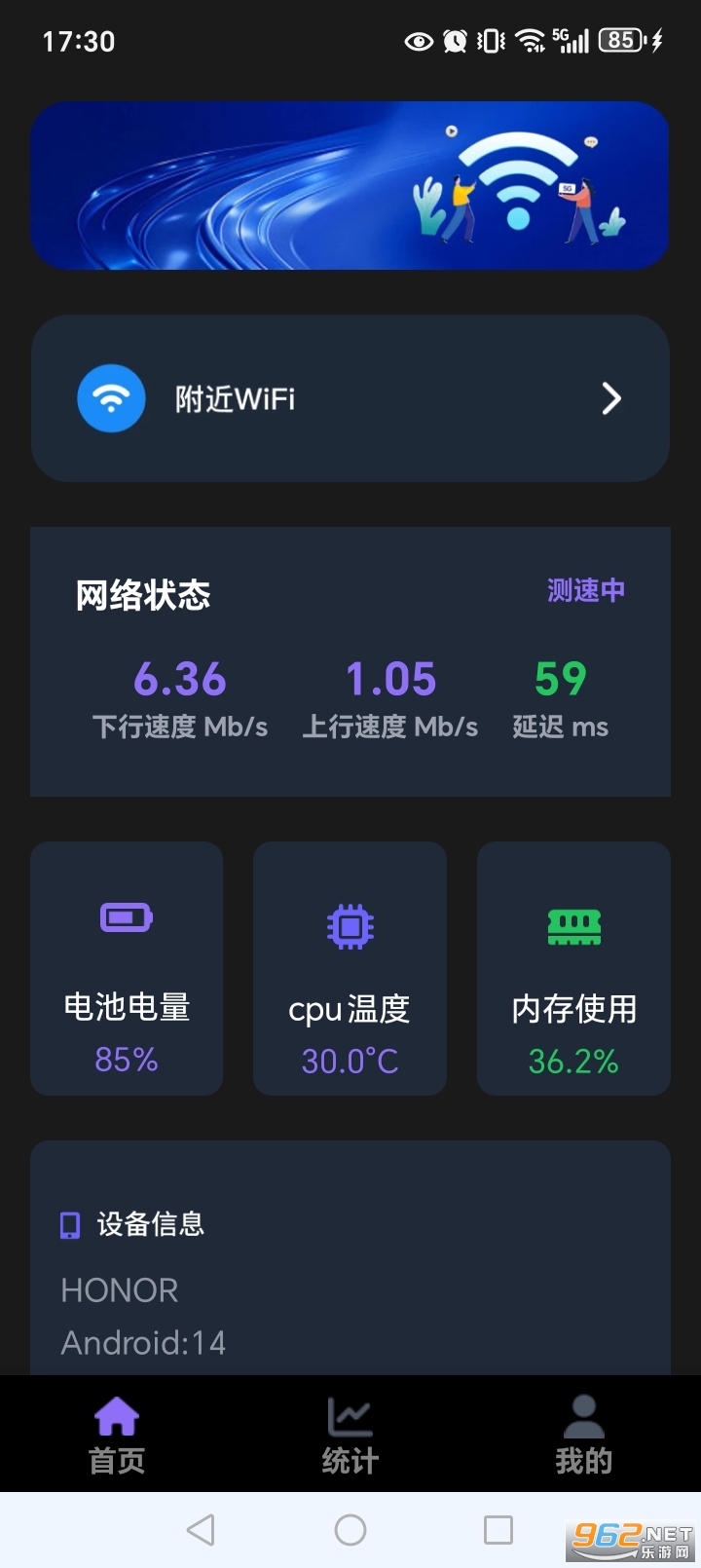
Task: Tap the 测速中 speed-test status button
Action: click(586, 590)
